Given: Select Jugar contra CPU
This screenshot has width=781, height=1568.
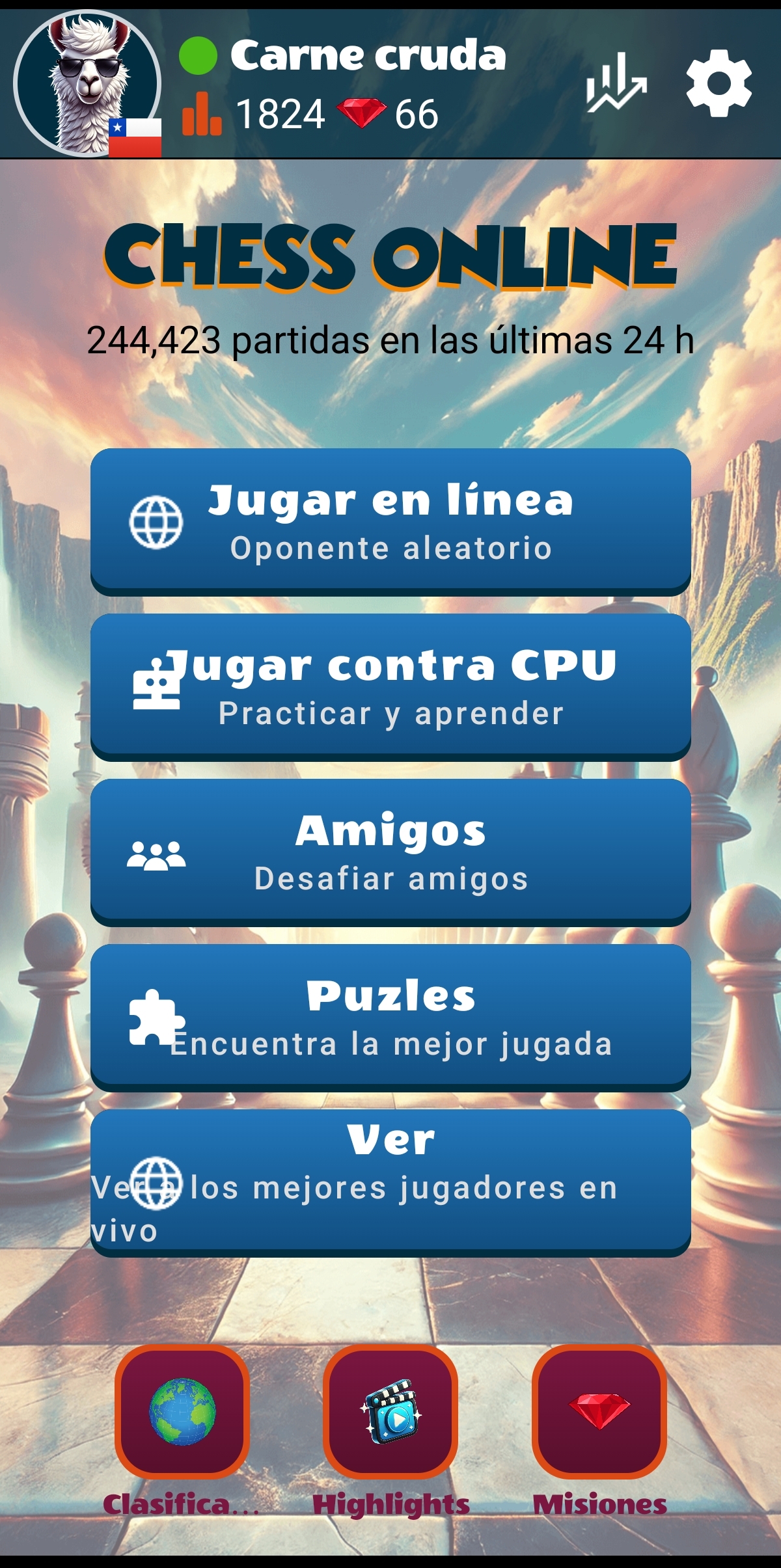Looking at the screenshot, I should 390,686.
